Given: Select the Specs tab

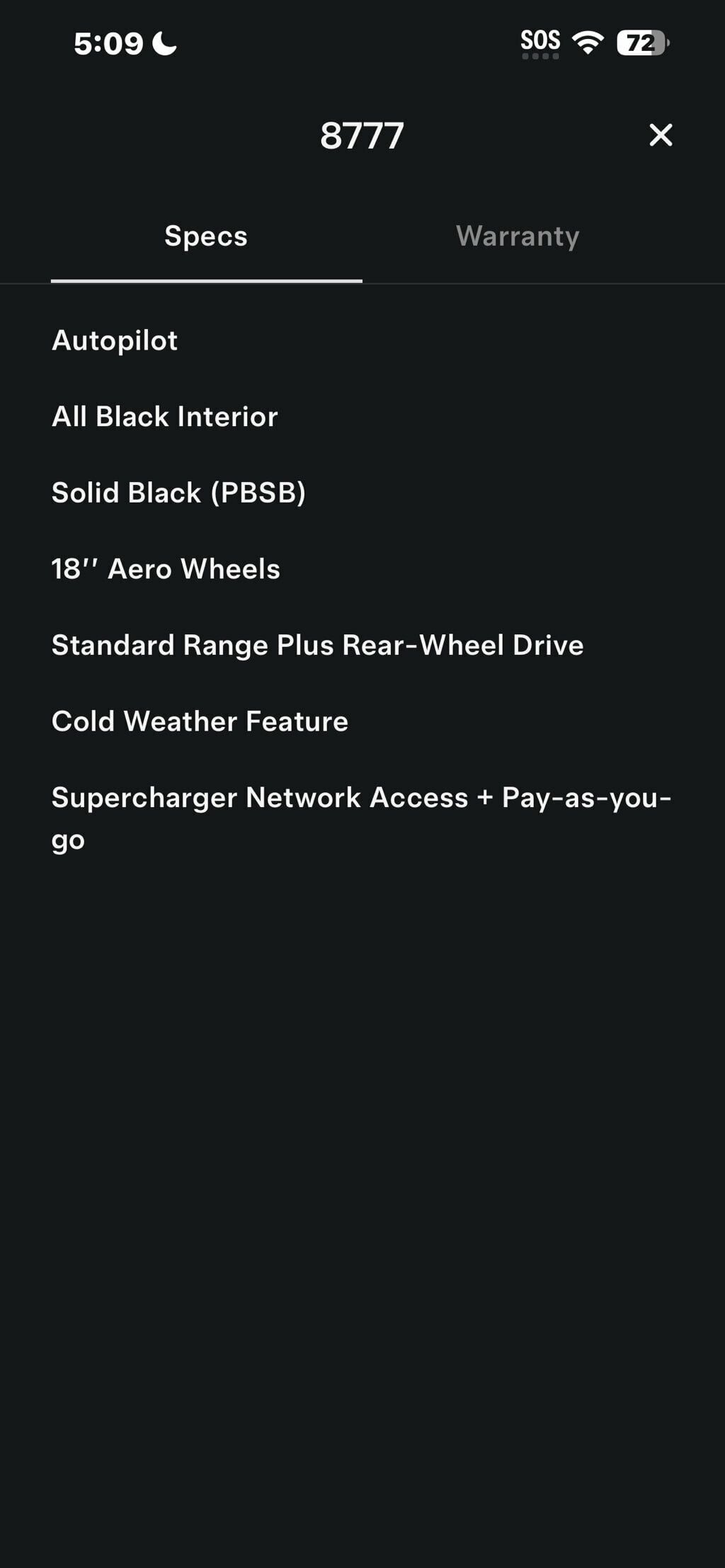Looking at the screenshot, I should click(205, 236).
